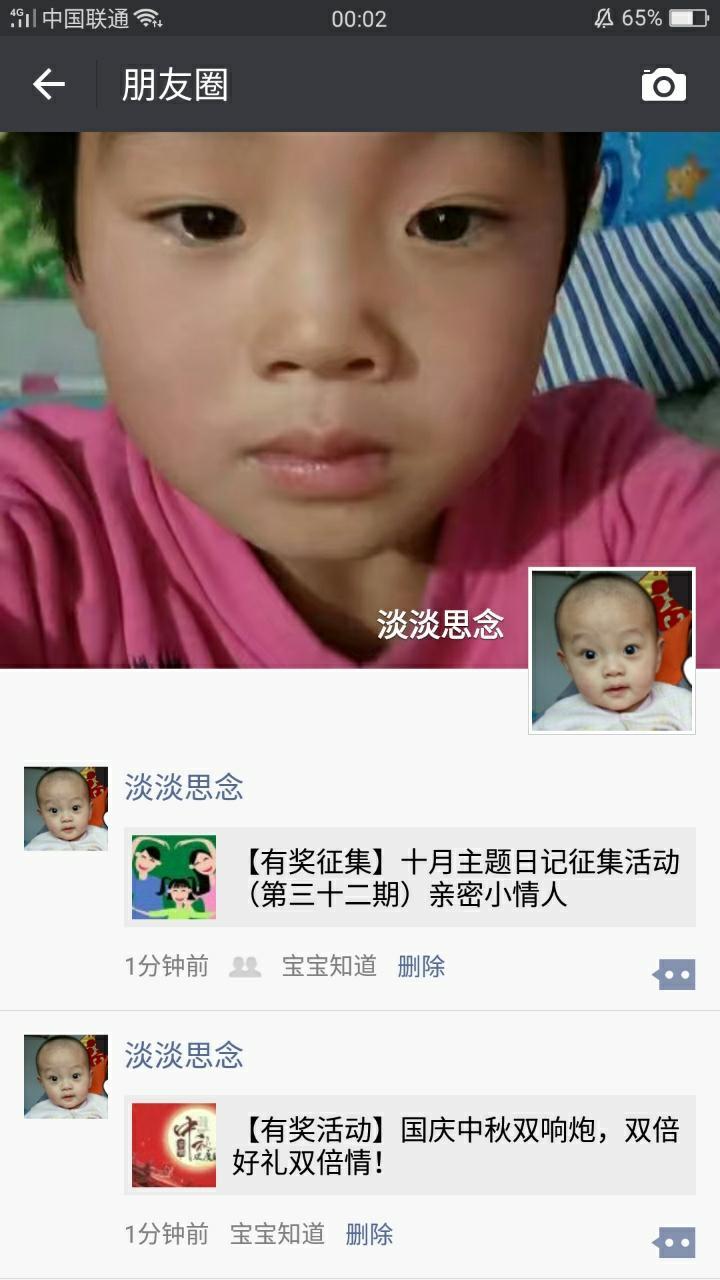The image size is (720, 1280).
Task: Open the comment menu for the 国庆中秋双响炮 post
Action: point(675,1242)
